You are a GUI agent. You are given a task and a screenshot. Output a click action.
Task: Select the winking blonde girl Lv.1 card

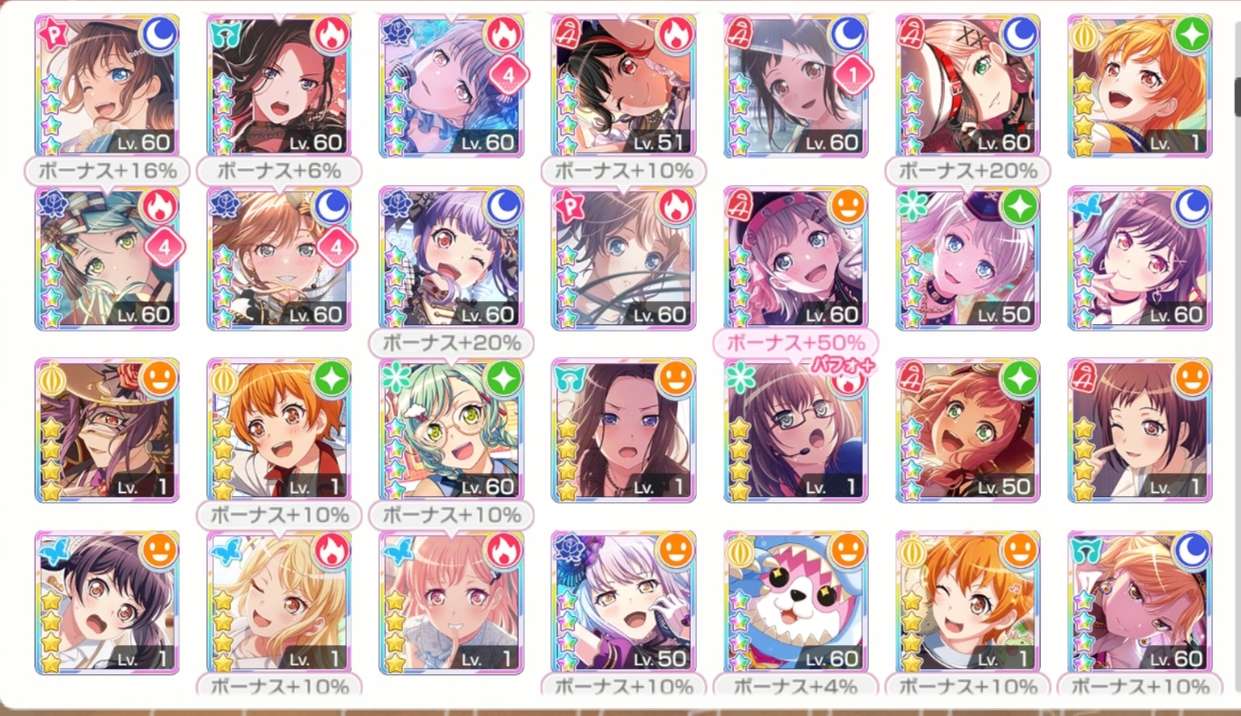click(279, 603)
